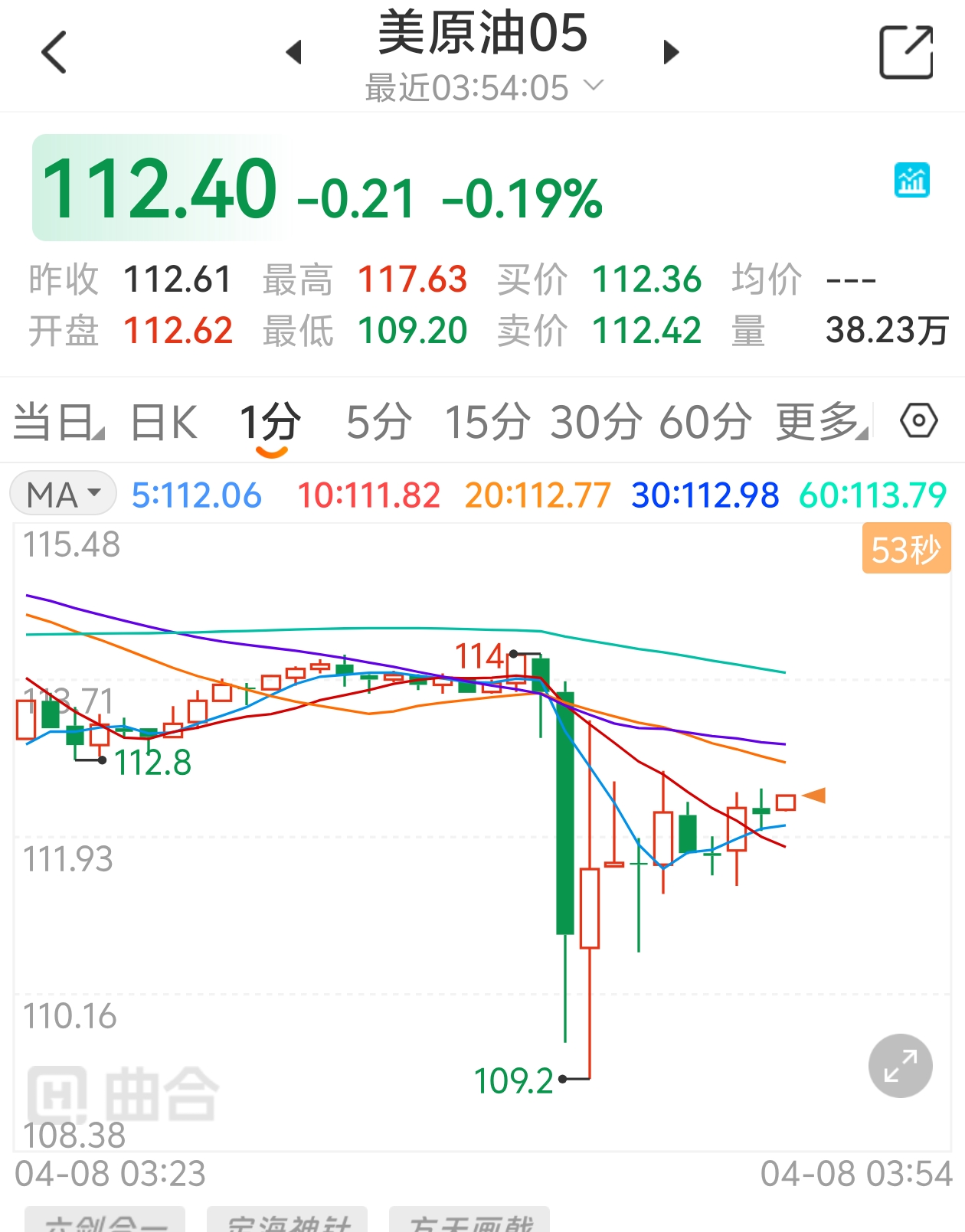
Task: Switch to the 日K daily chart
Action: [164, 422]
